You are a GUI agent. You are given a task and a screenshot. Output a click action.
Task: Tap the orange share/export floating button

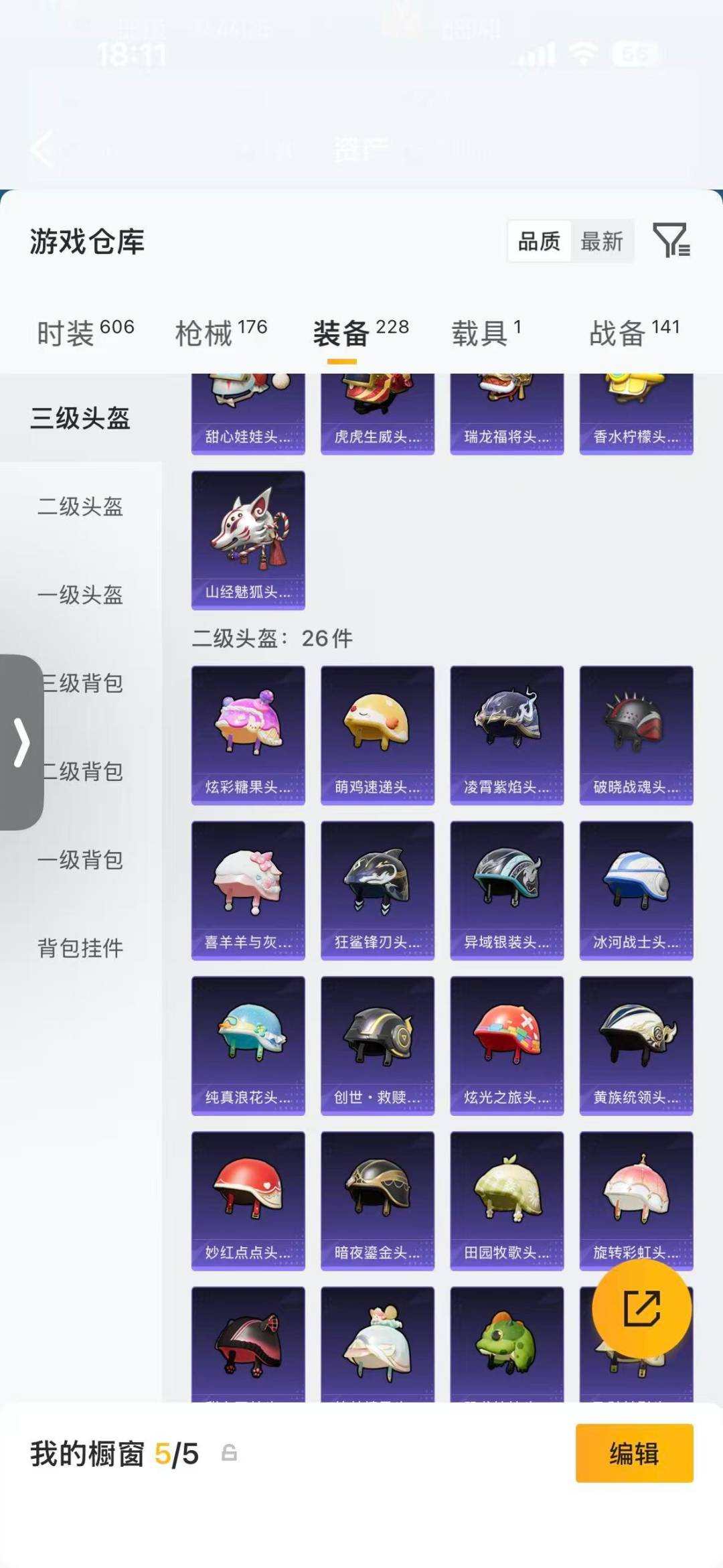pyautogui.click(x=641, y=1307)
